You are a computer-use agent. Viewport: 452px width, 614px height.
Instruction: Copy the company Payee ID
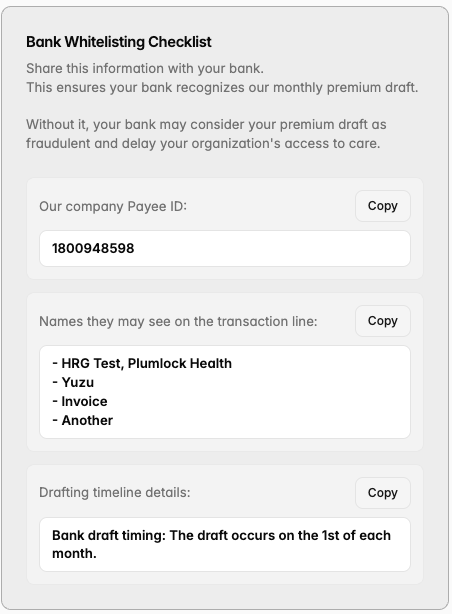[383, 206]
